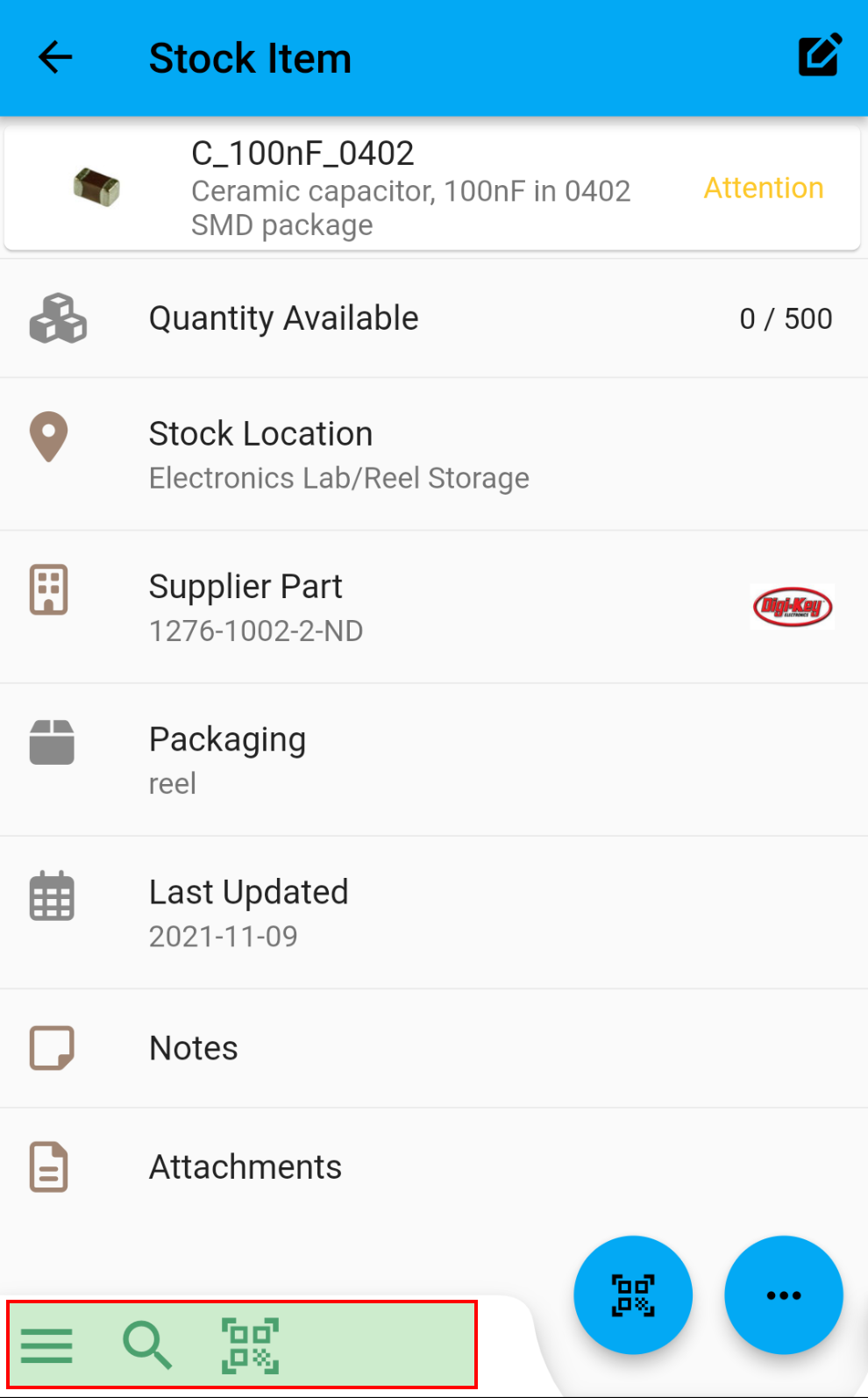Open the hamburger drawer menu
Viewport: 868px width, 1398px height.
47,1345
